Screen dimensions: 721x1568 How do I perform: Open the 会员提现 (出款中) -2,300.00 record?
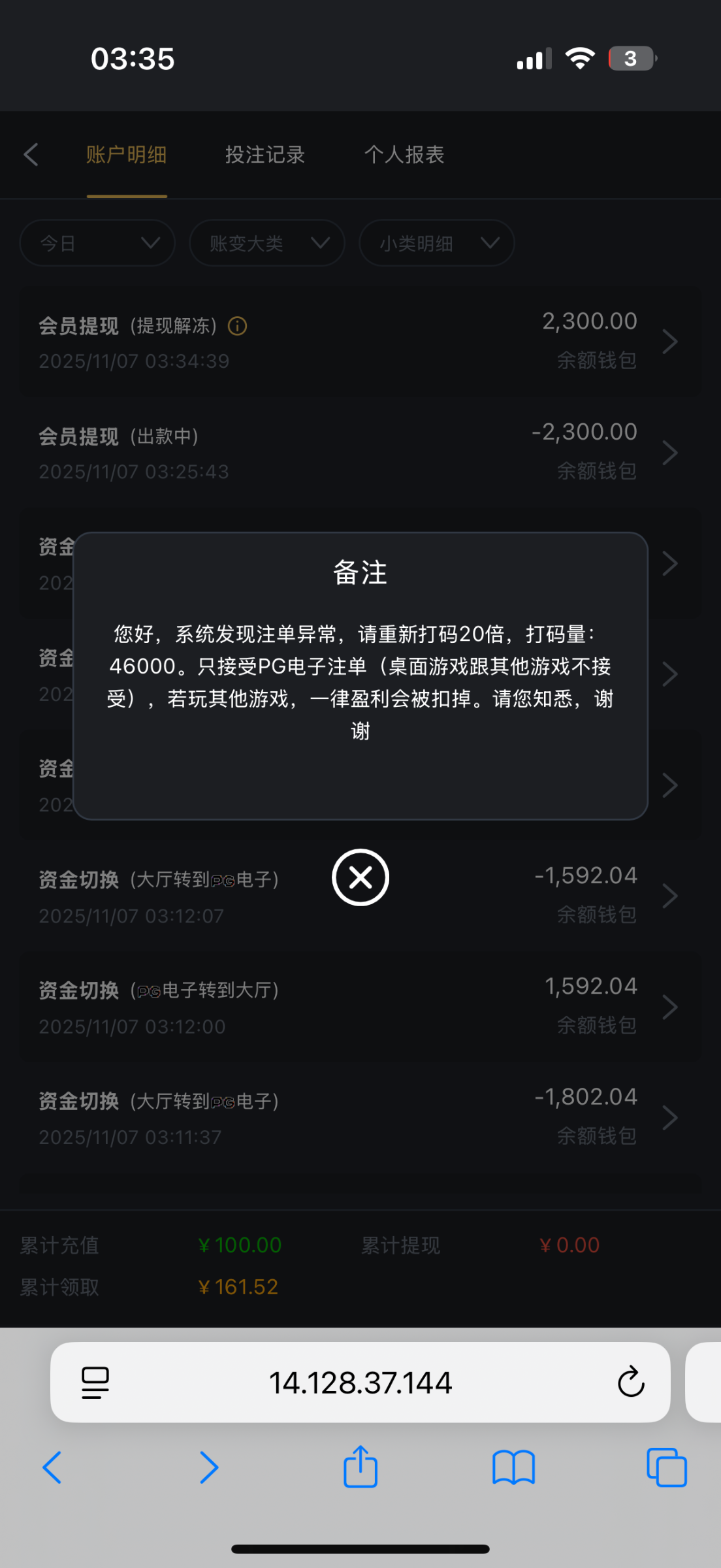(359, 452)
